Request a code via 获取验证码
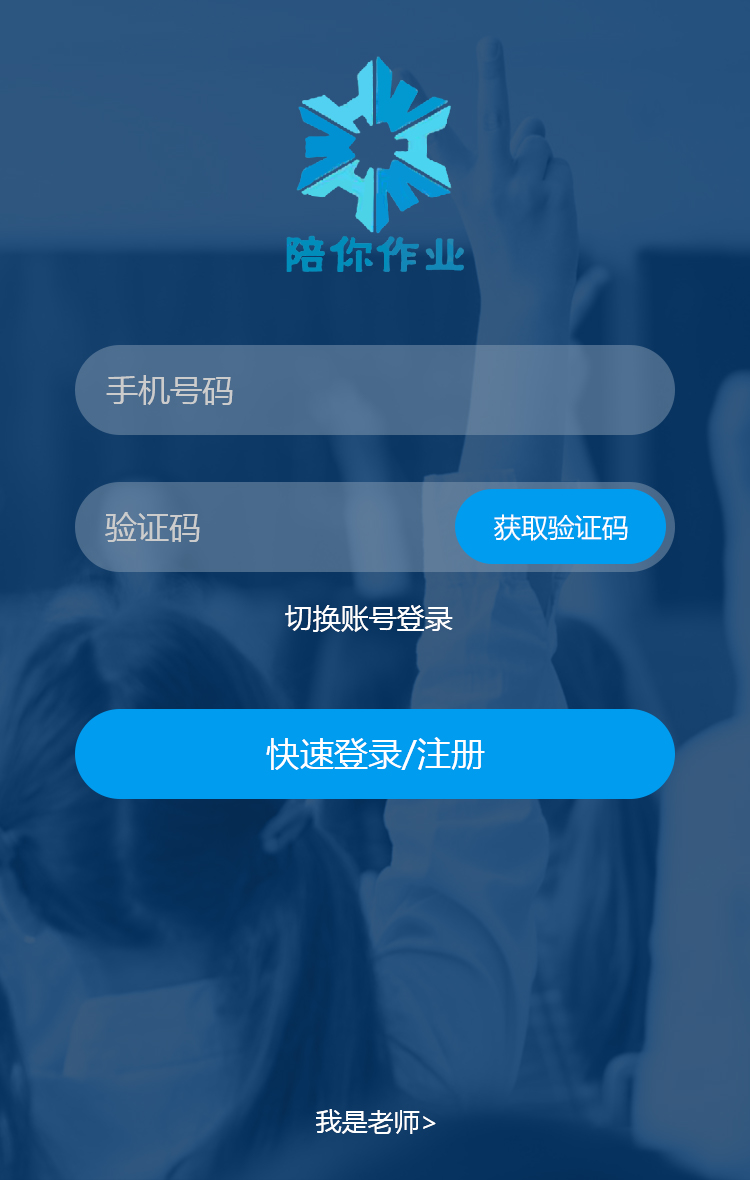 560,527
